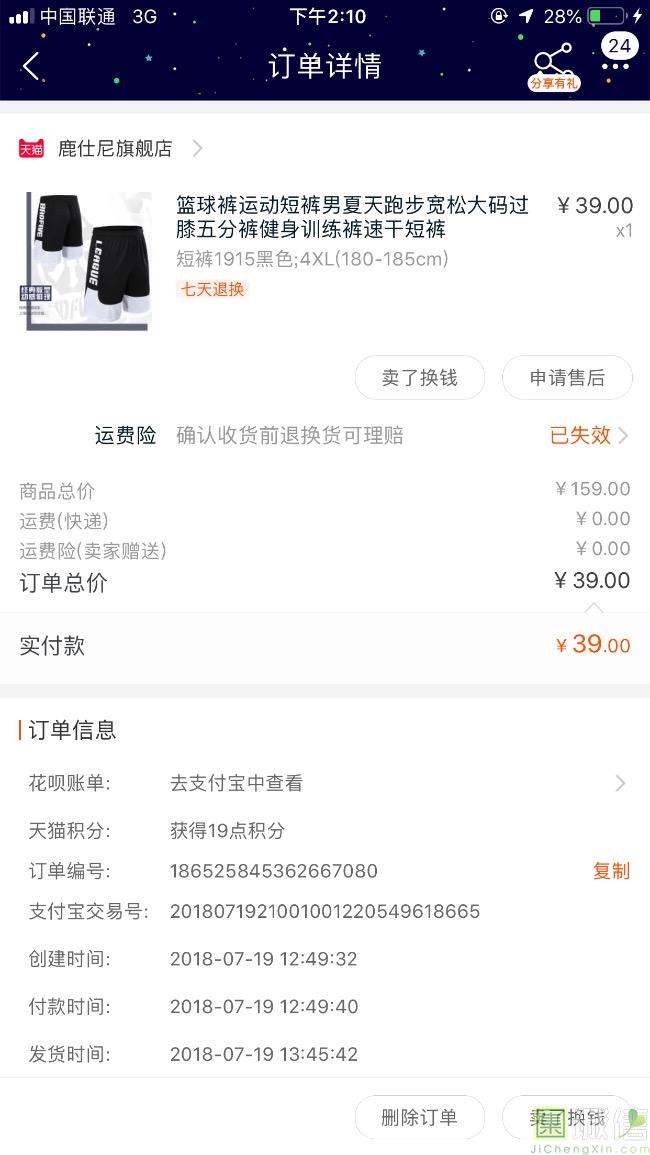Open 花呗账单 to view in Alipay
The width and height of the screenshot is (650, 1155).
coord(325,783)
